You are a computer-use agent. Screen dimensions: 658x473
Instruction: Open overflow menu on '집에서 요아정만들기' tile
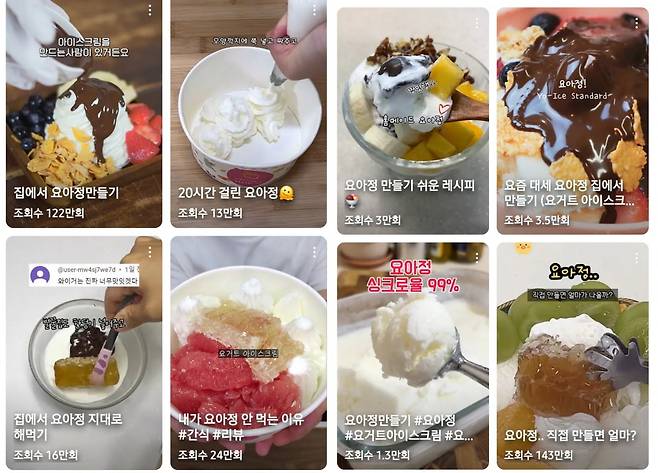coord(150,10)
